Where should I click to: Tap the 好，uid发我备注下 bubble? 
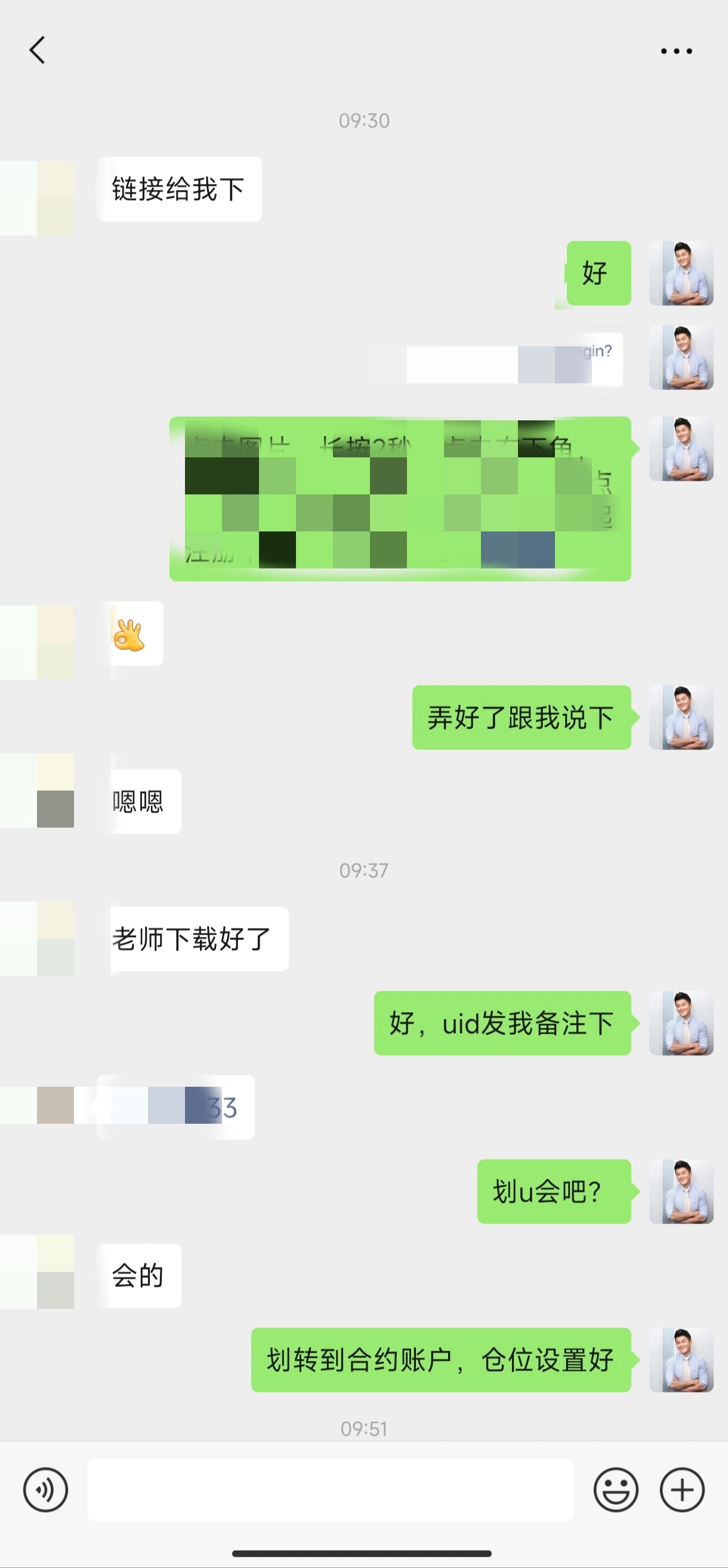point(502,1024)
